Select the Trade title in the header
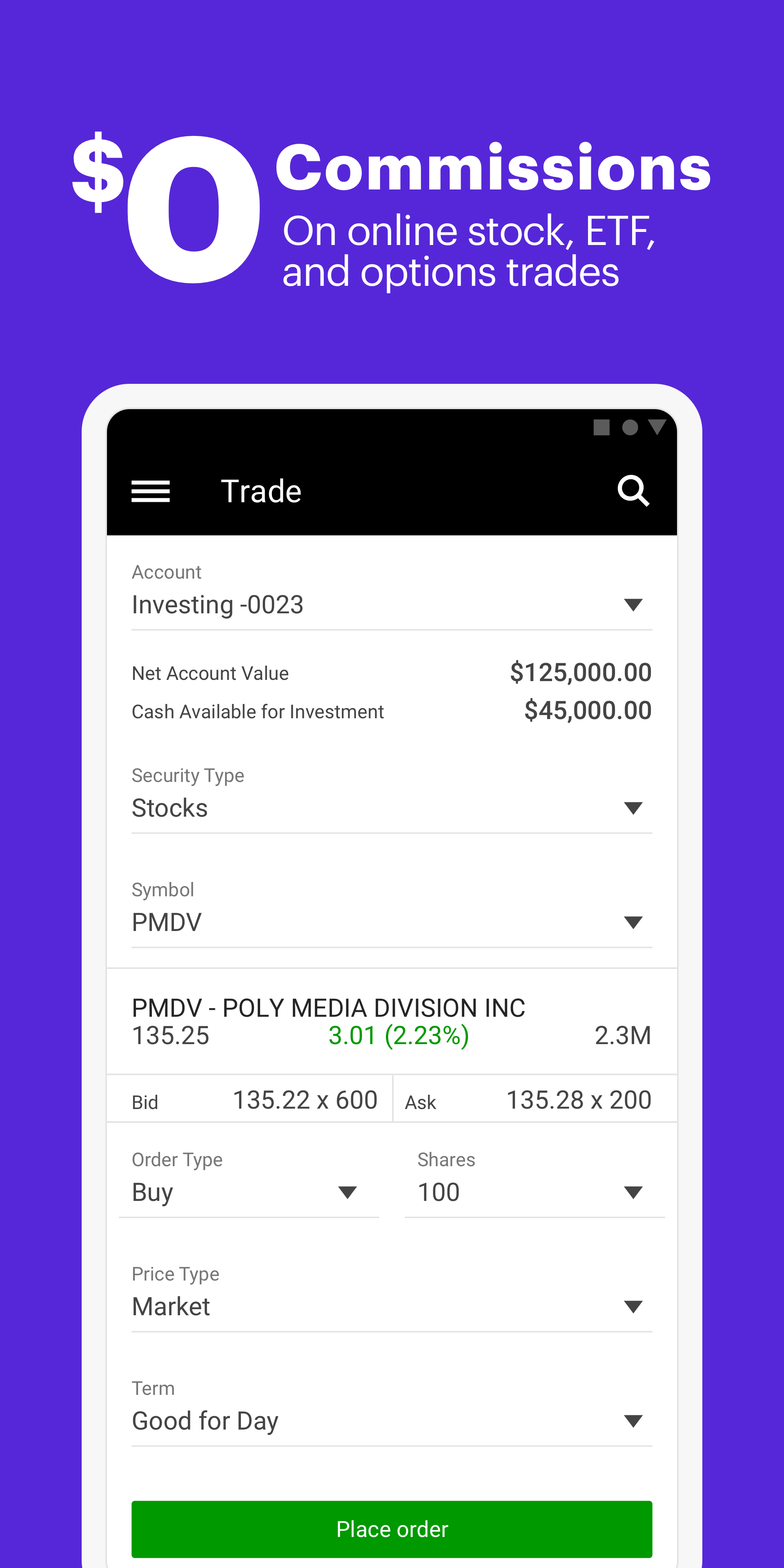The height and width of the screenshot is (1568, 784). click(x=261, y=490)
